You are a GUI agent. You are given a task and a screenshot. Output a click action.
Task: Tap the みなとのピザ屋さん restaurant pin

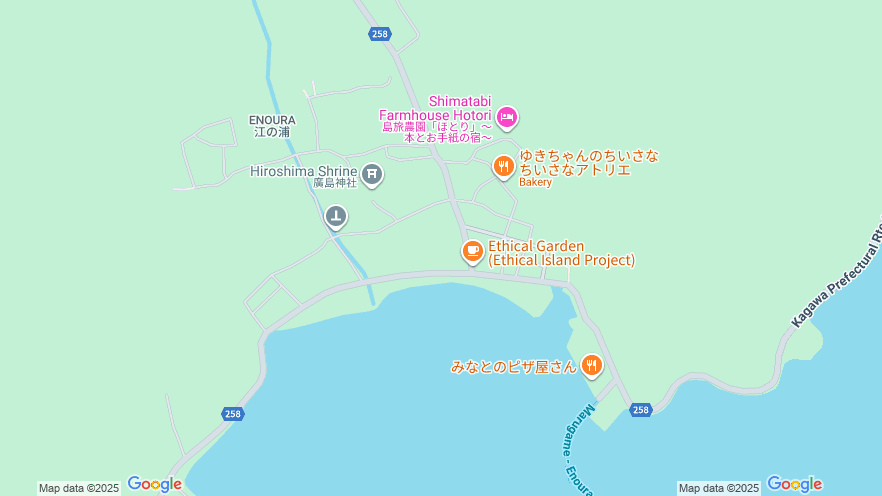point(592,365)
